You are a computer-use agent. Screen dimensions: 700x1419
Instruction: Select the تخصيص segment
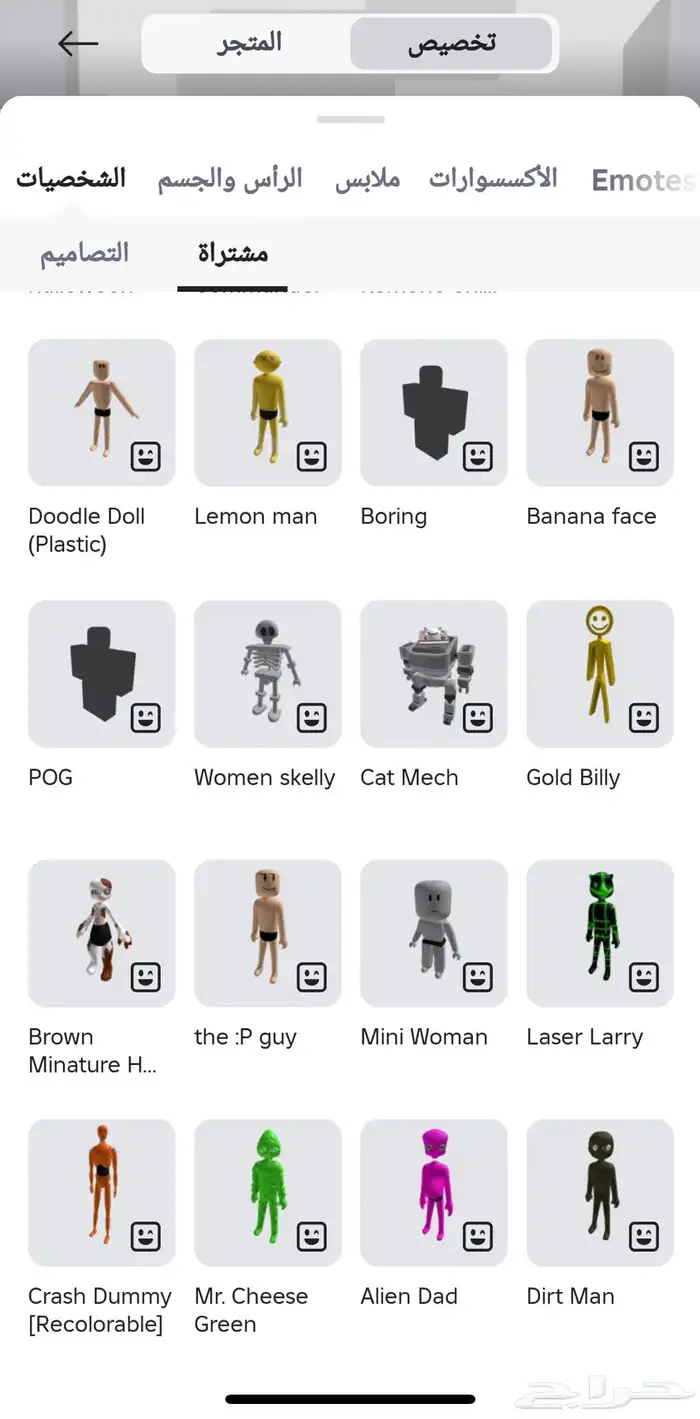click(x=451, y=43)
